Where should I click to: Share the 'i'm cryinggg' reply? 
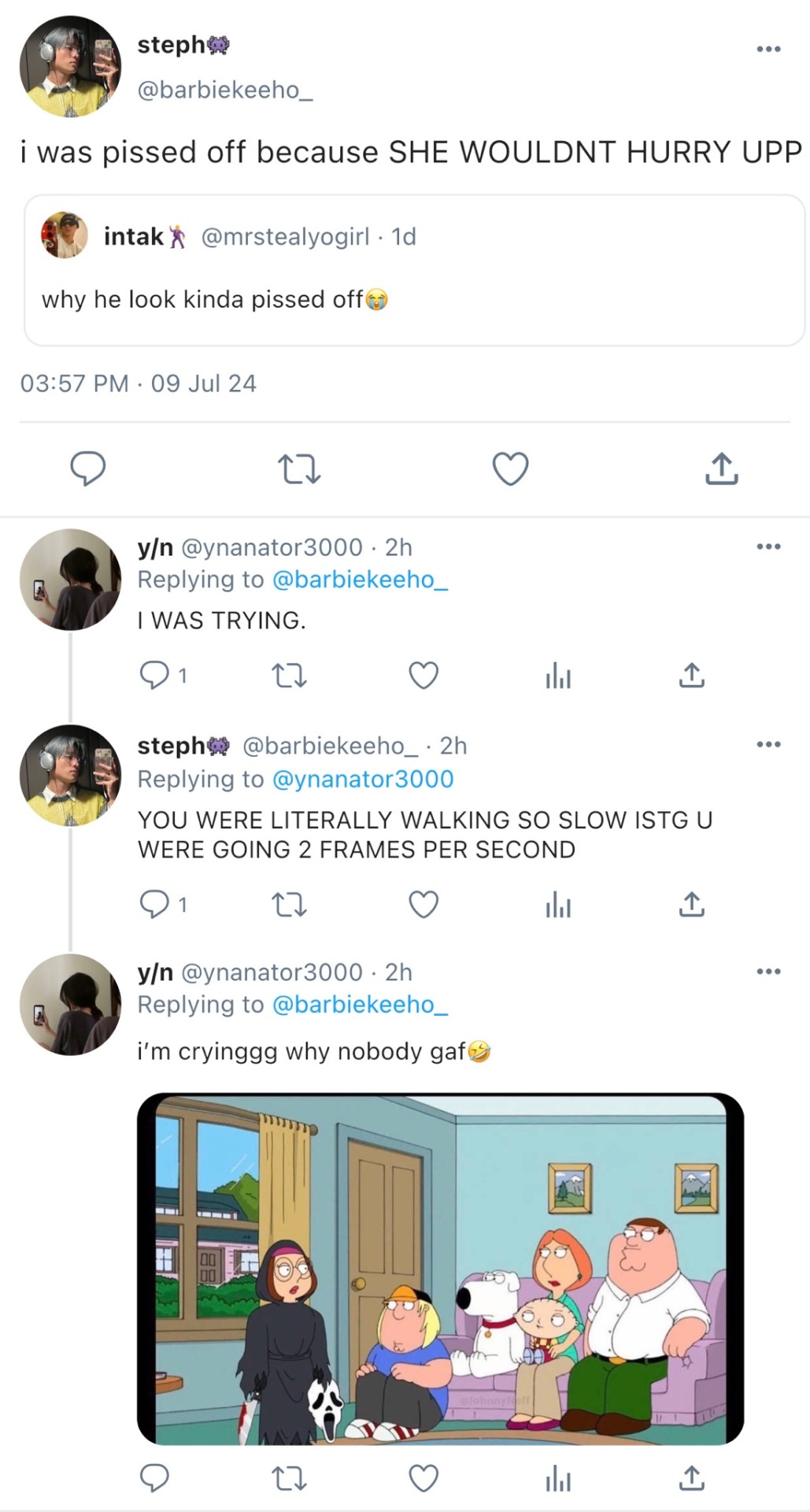tap(691, 1479)
